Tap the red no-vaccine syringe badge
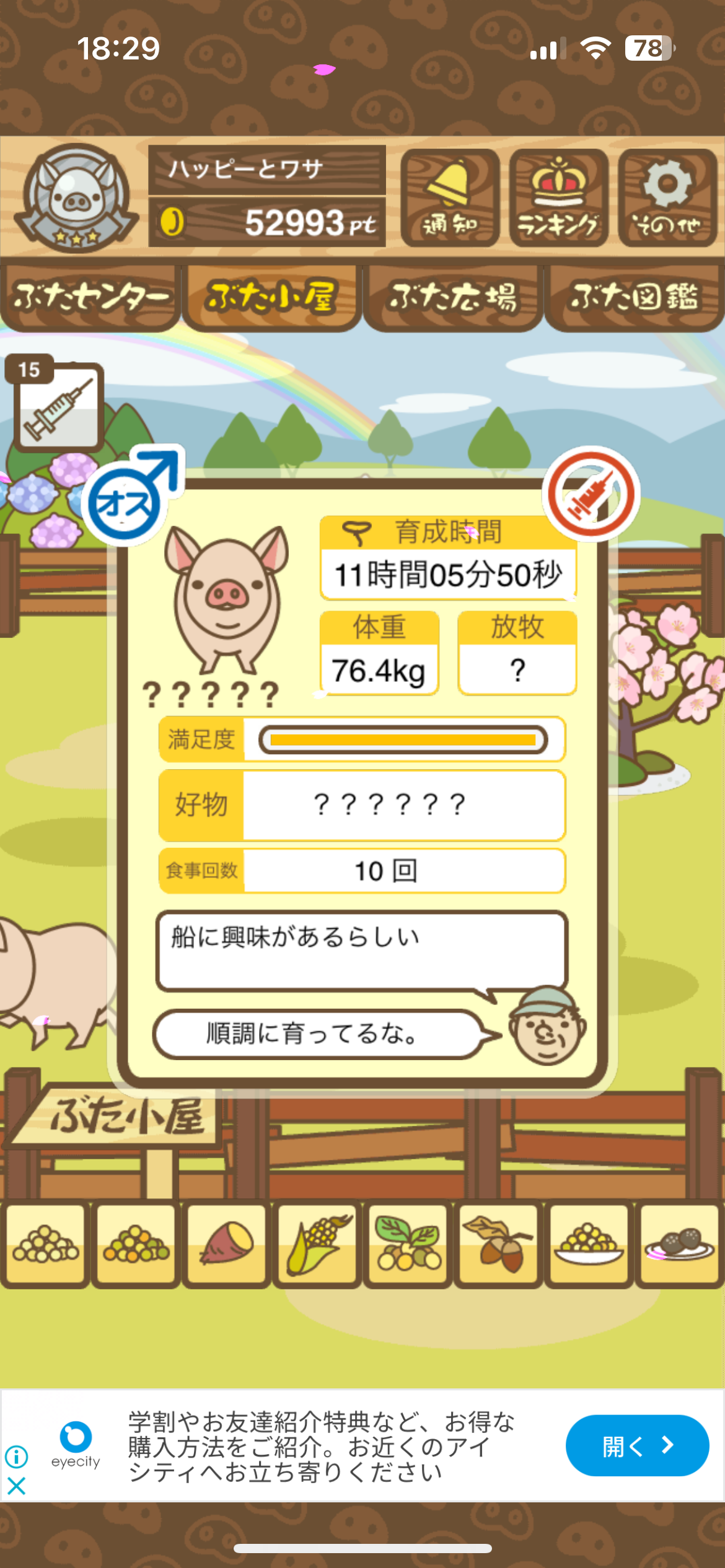Viewport: 725px width, 1568px height. (x=591, y=494)
